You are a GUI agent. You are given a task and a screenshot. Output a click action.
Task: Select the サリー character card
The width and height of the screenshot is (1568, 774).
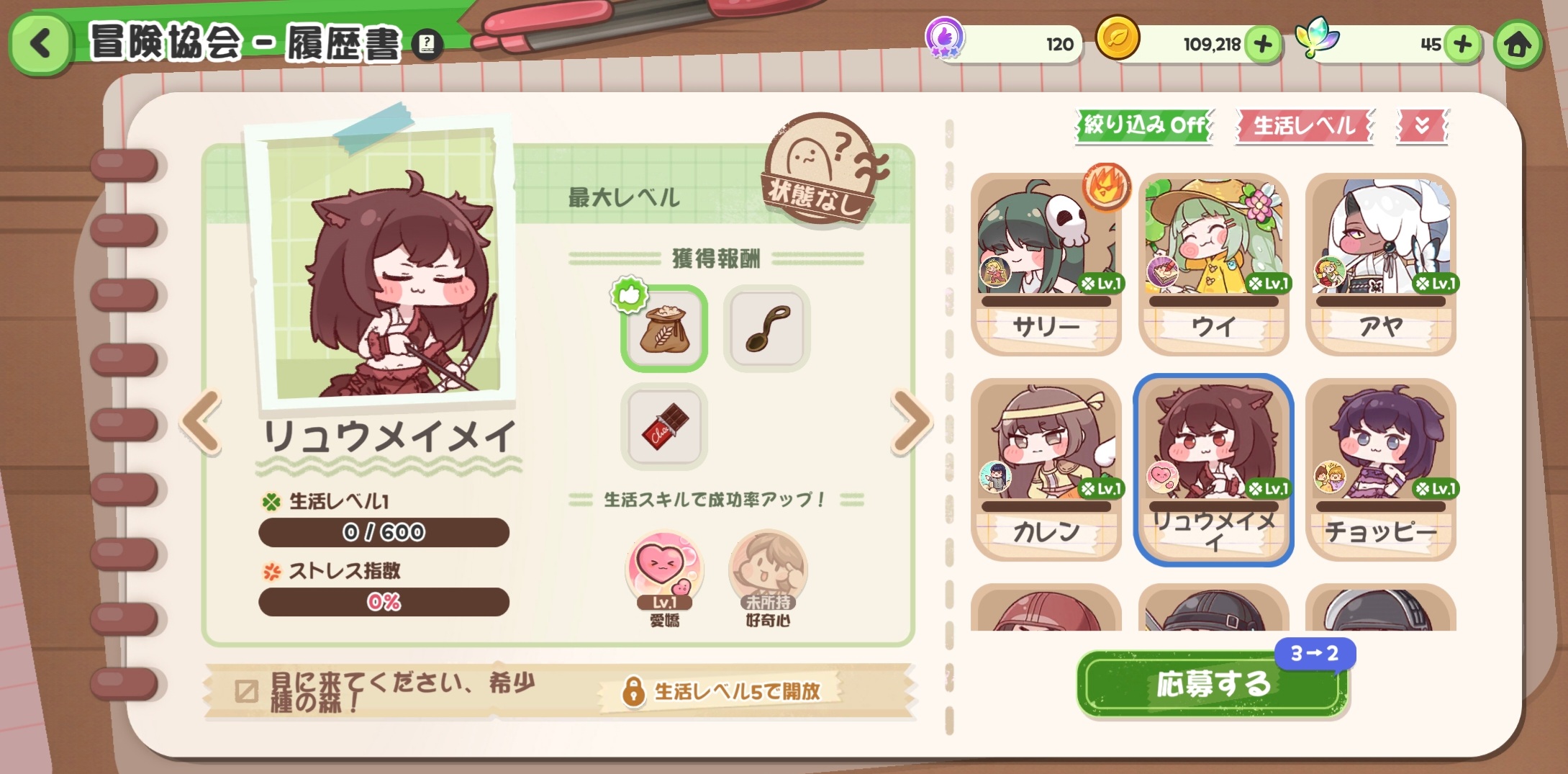click(1046, 263)
